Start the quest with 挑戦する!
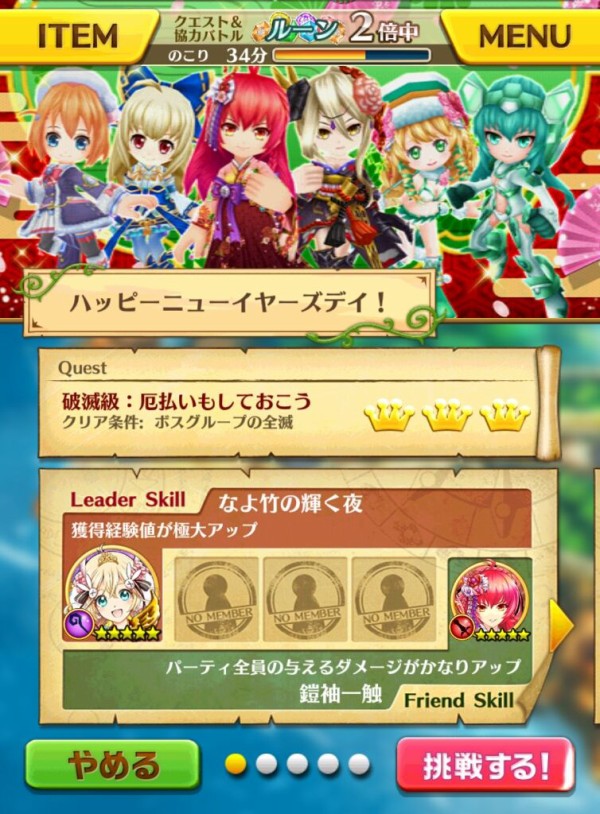This screenshot has width=600, height=814. pos(484,766)
